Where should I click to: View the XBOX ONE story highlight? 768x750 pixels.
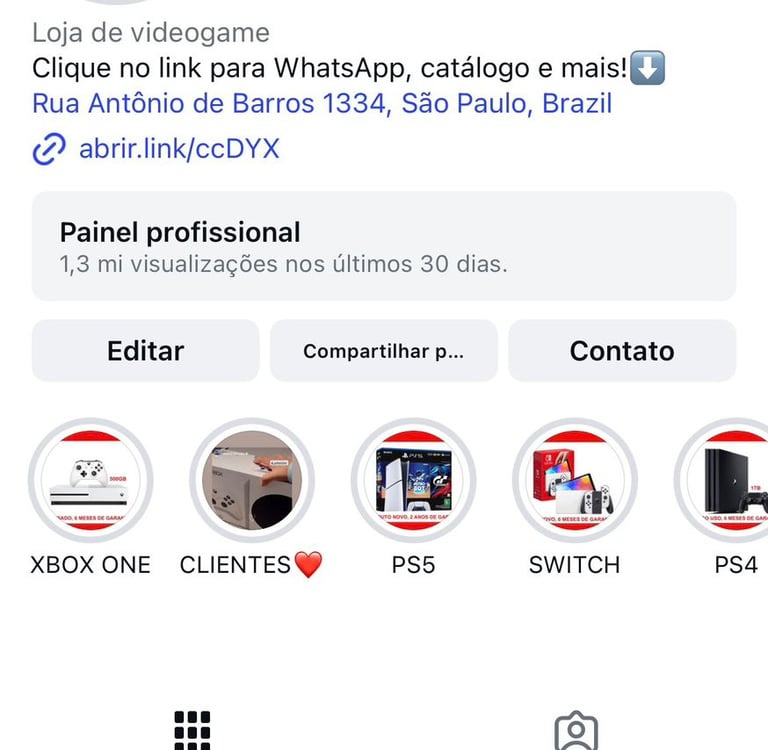pos(90,480)
